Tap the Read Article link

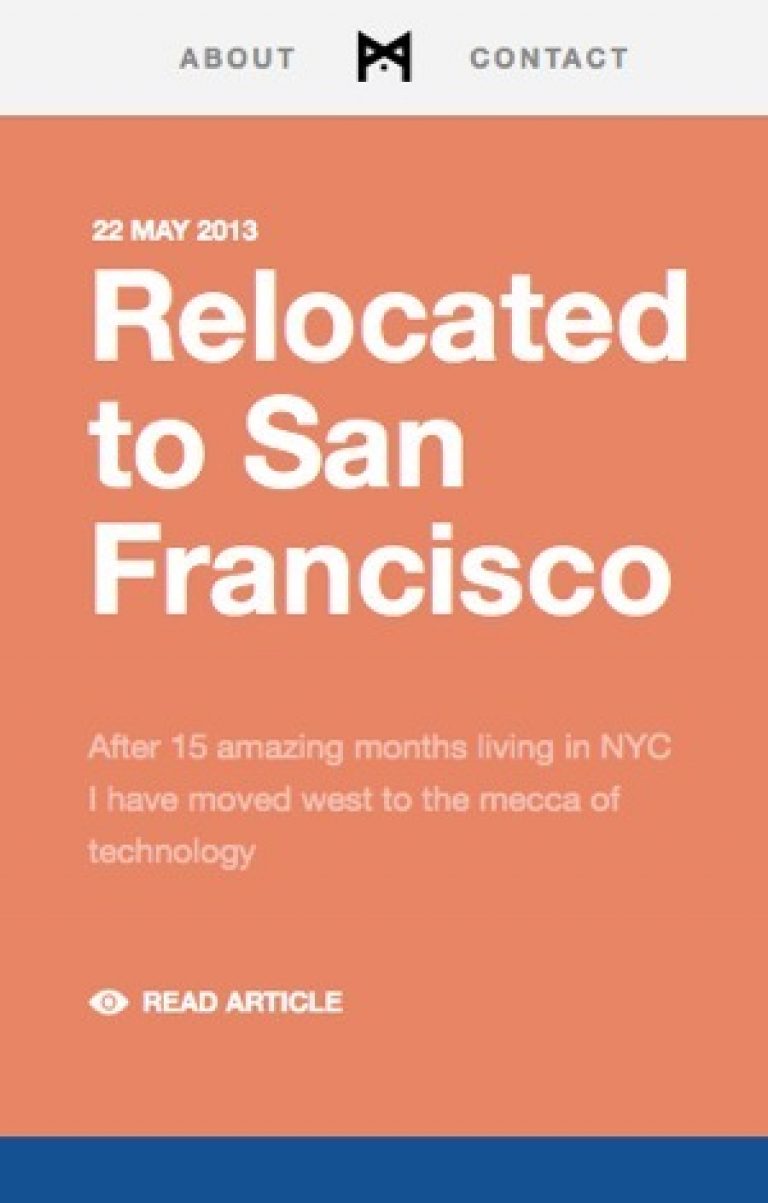241,1002
